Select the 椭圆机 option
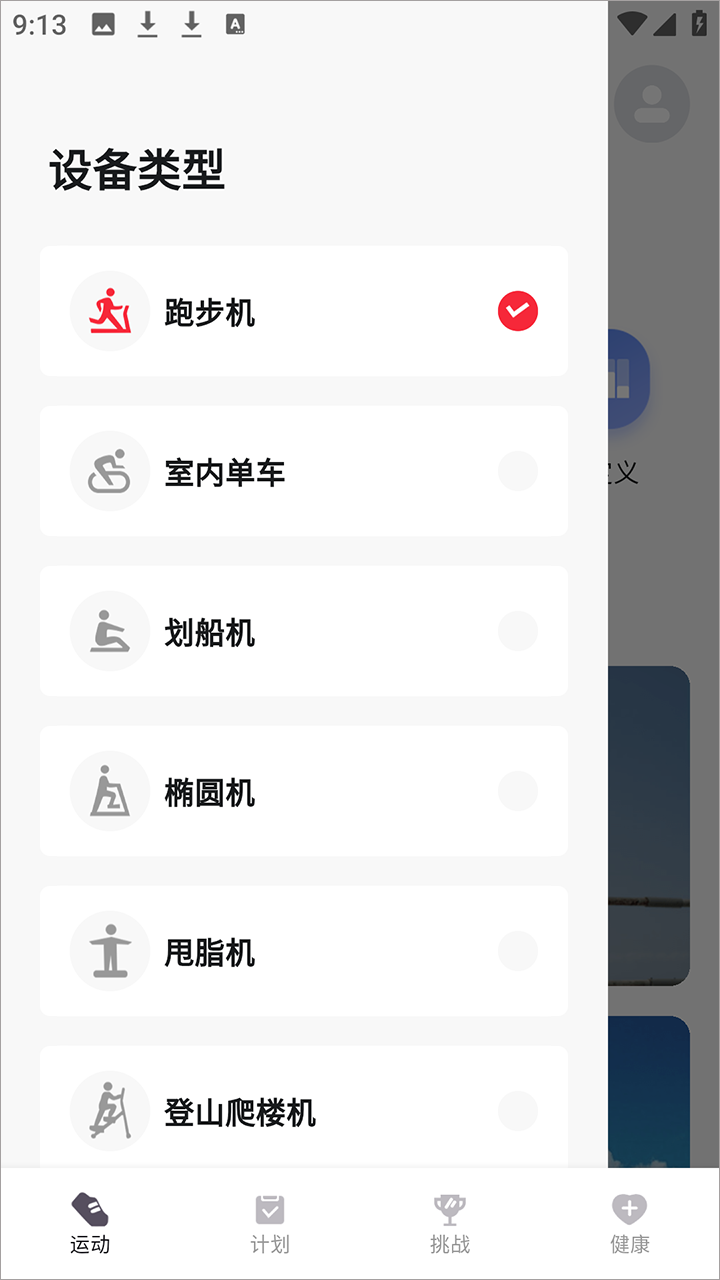The width and height of the screenshot is (720, 1280). tap(304, 791)
